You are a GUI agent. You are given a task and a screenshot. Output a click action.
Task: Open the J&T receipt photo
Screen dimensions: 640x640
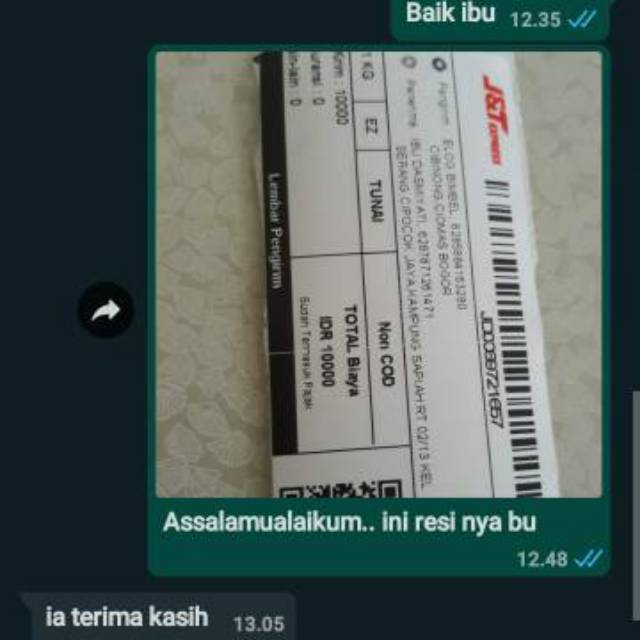[x=379, y=275]
